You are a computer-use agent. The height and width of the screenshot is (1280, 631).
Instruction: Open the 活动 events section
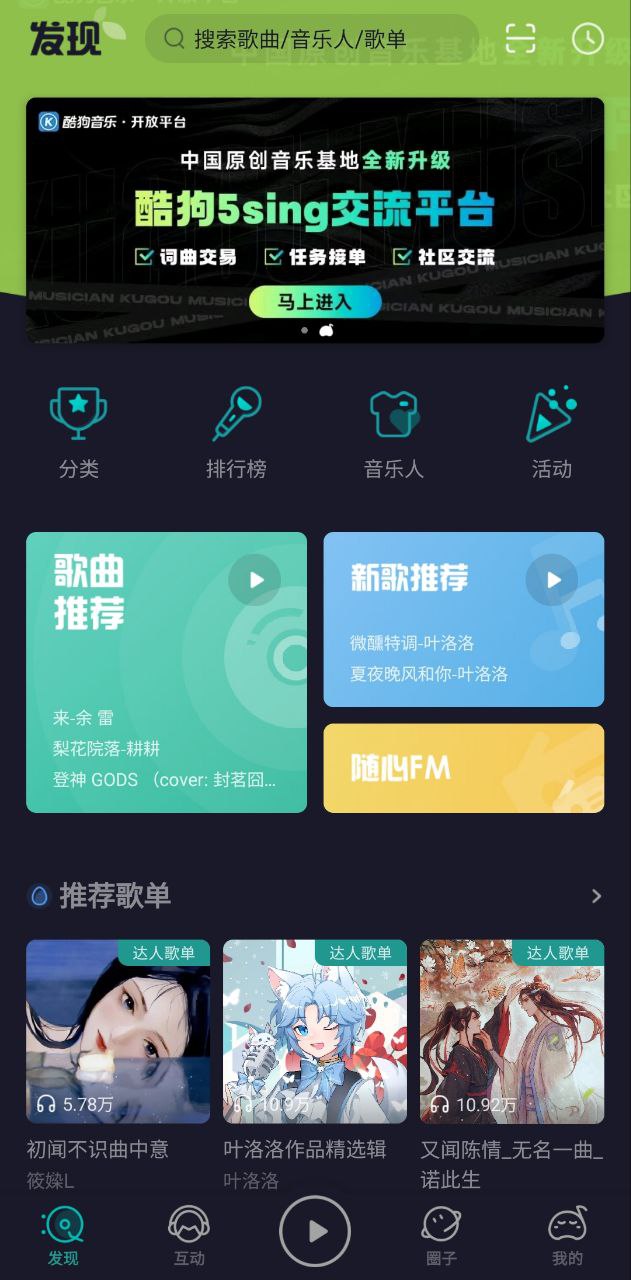pyautogui.click(x=551, y=432)
